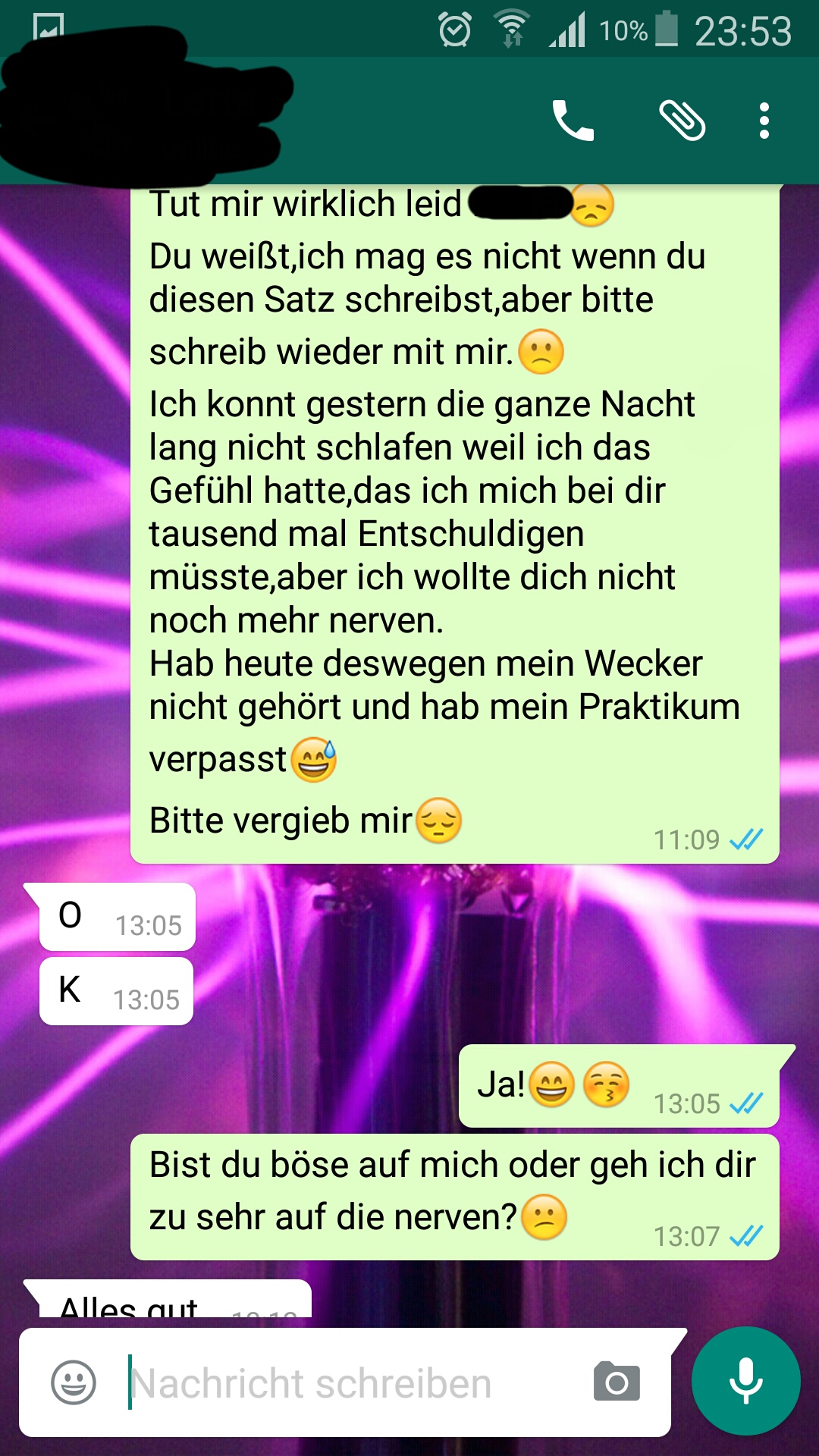Start a voice call with this contact
Viewport: 819px width, 1456px height.
573,121
